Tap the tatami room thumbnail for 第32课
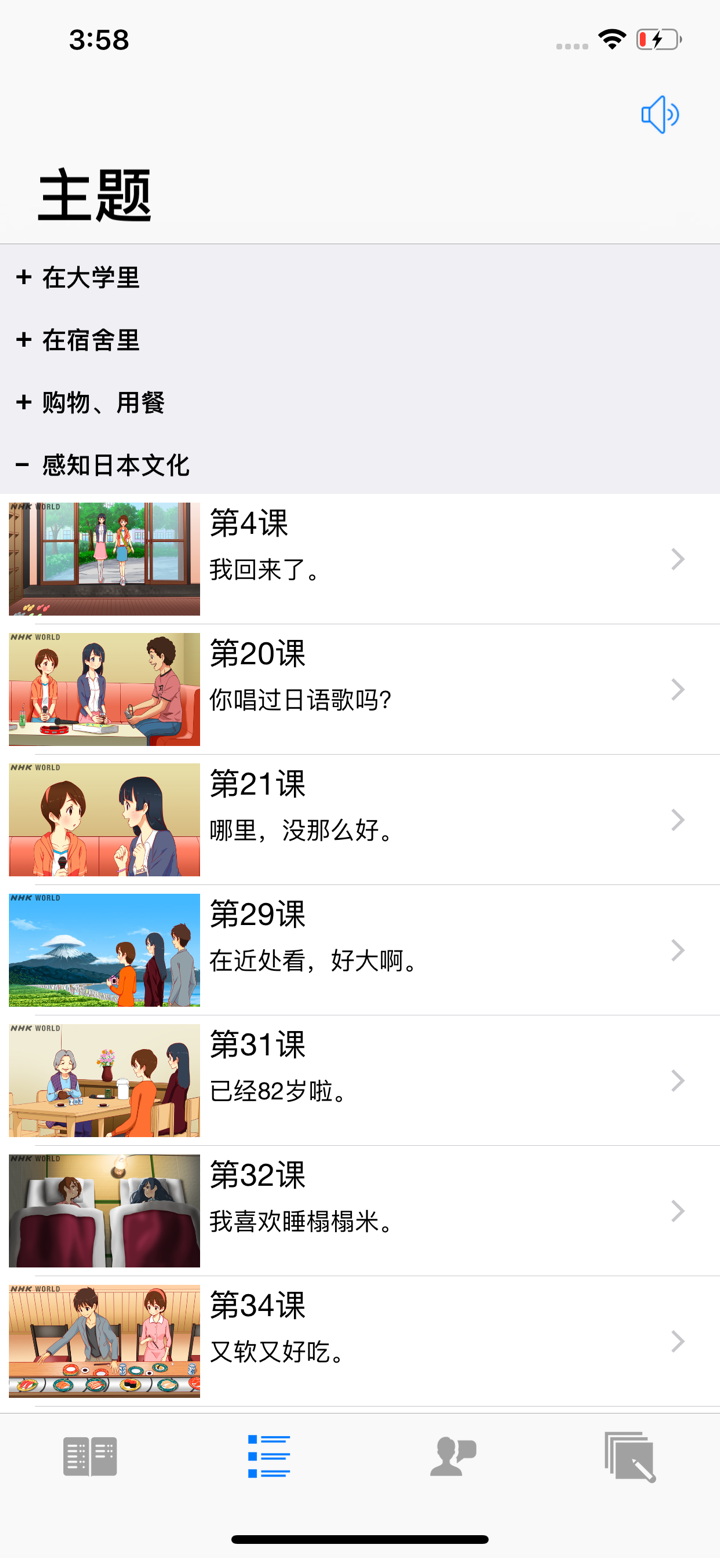Viewport: 720px width, 1558px height. (x=104, y=1210)
